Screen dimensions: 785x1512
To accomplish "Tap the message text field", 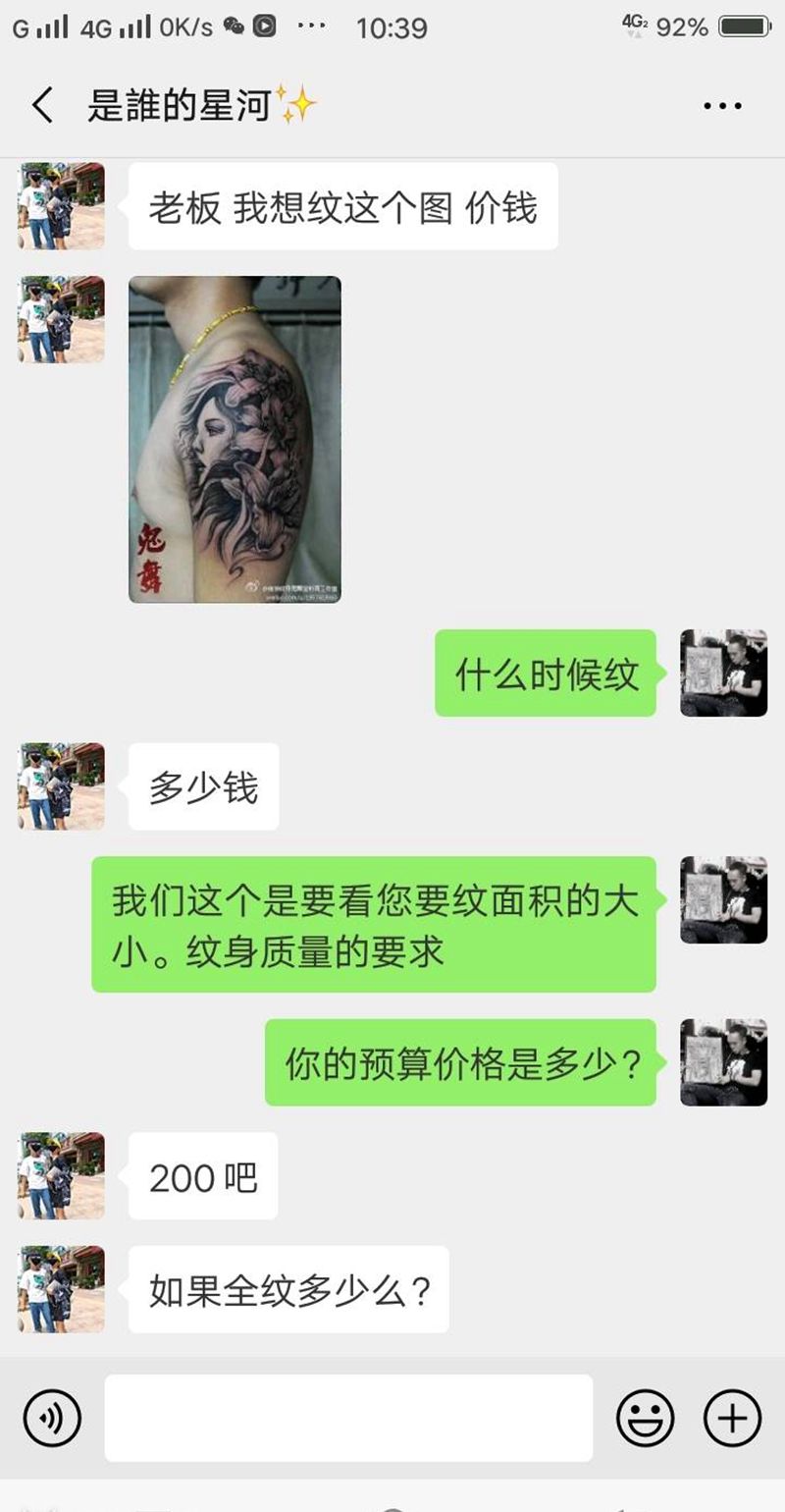I will click(x=348, y=1418).
